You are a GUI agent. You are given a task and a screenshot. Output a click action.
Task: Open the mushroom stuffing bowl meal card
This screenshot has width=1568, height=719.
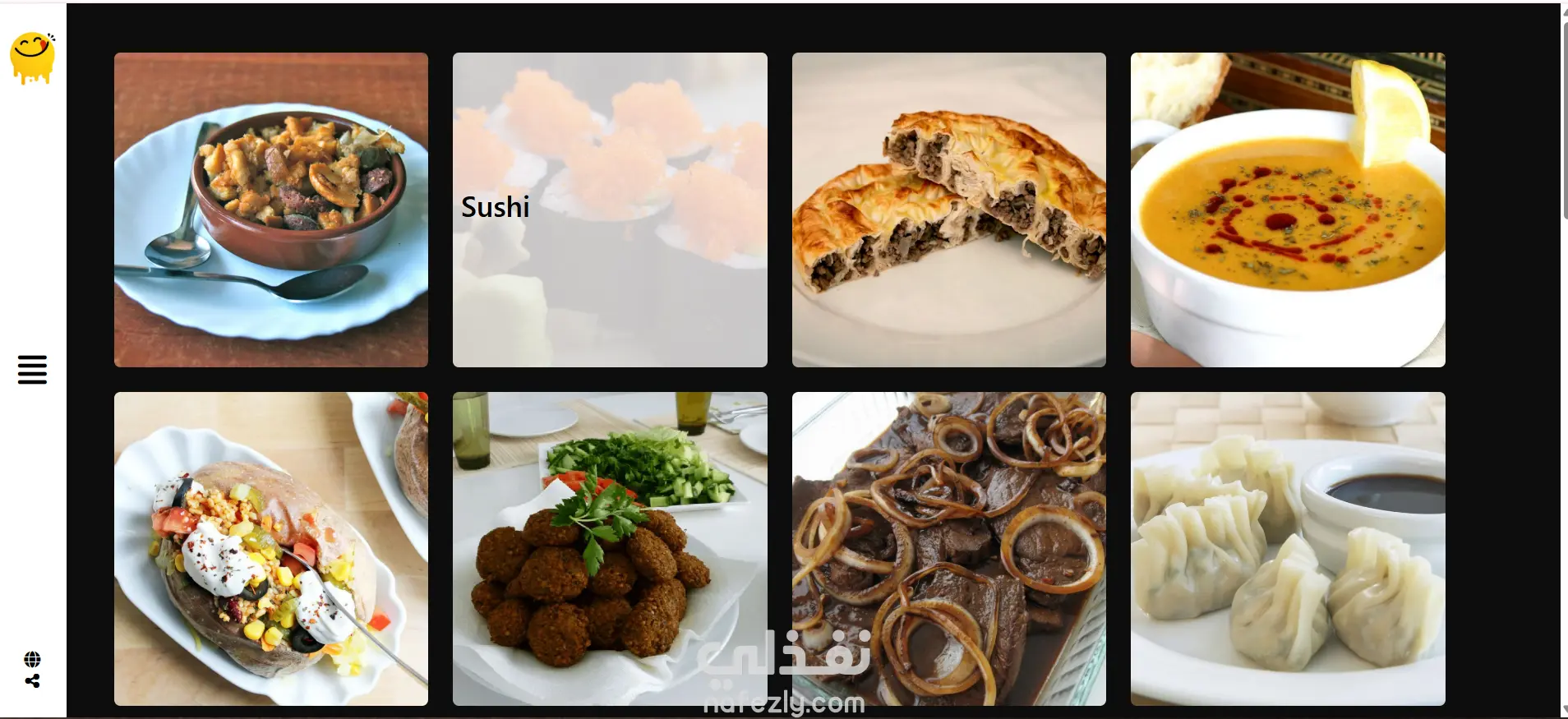271,210
